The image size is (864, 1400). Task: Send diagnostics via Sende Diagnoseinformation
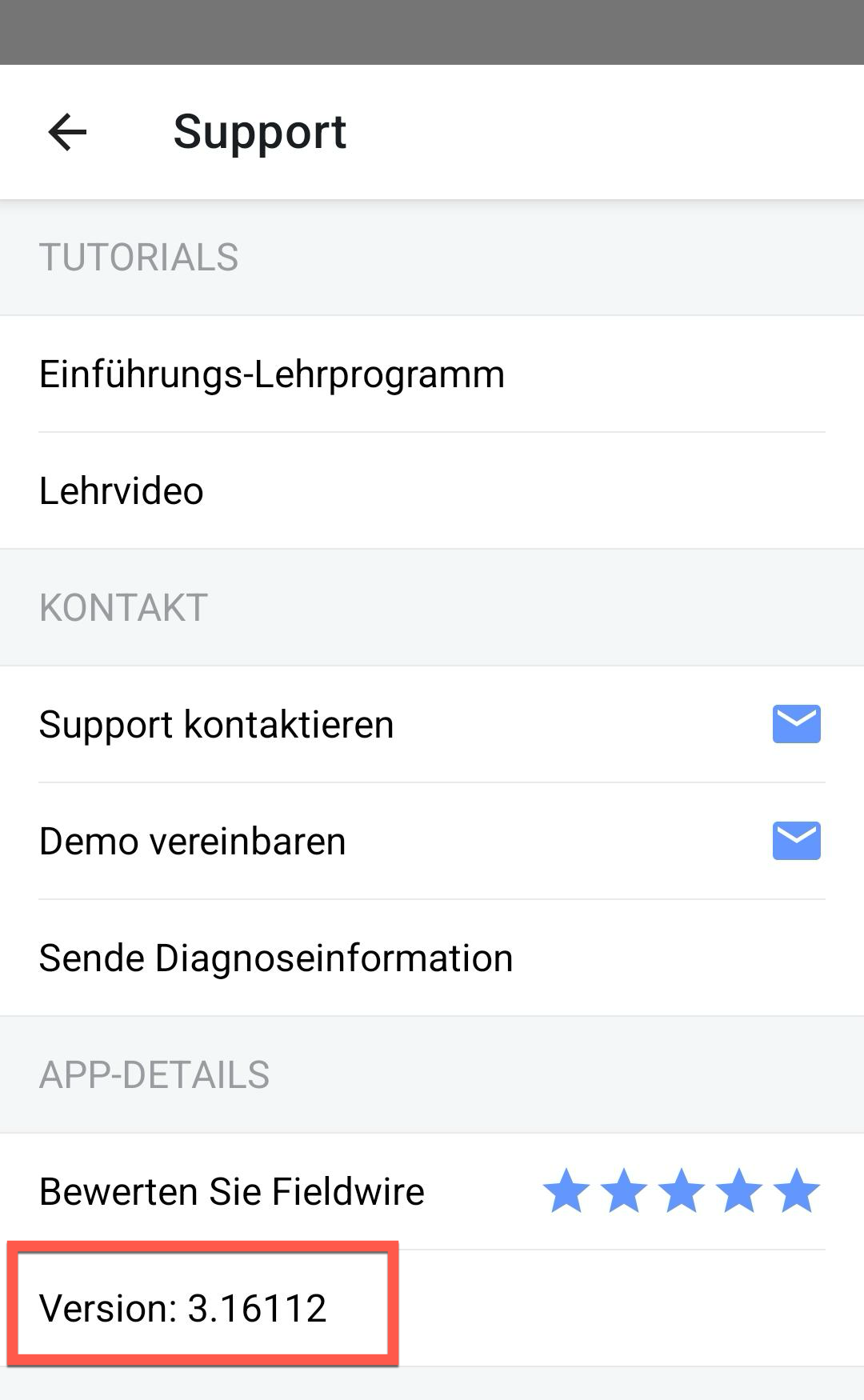(275, 958)
